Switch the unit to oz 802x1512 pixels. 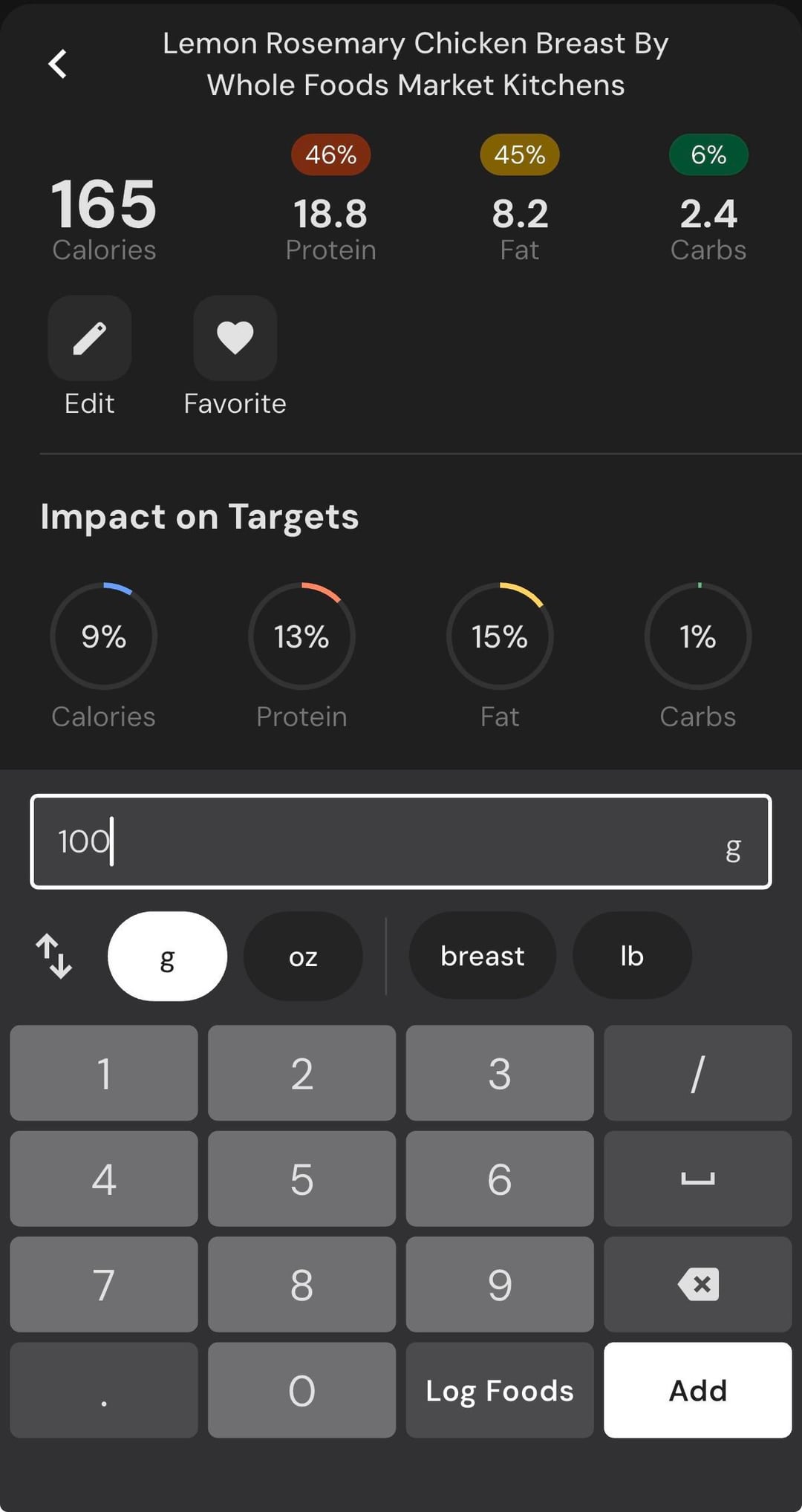click(x=303, y=957)
